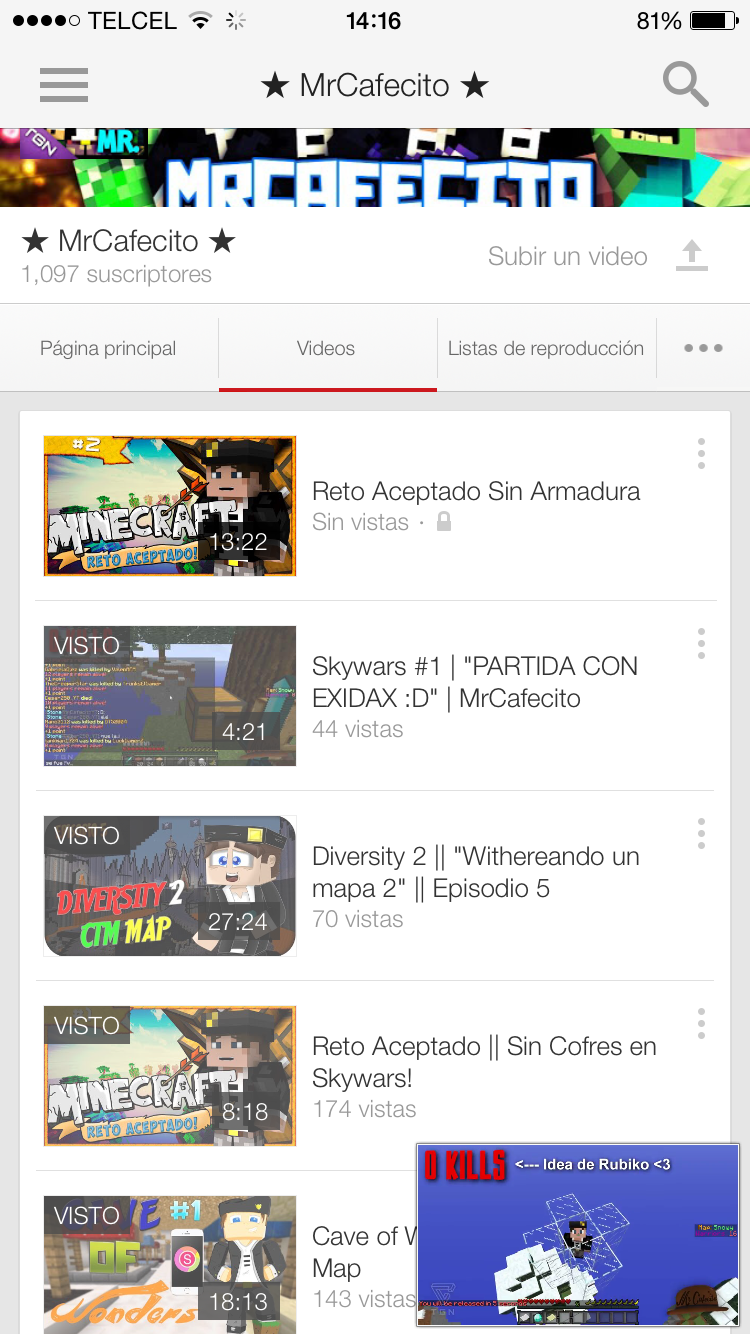The width and height of the screenshot is (750, 1334).
Task: Open options for Sin Cofres en Skywars
Action: 701,1024
